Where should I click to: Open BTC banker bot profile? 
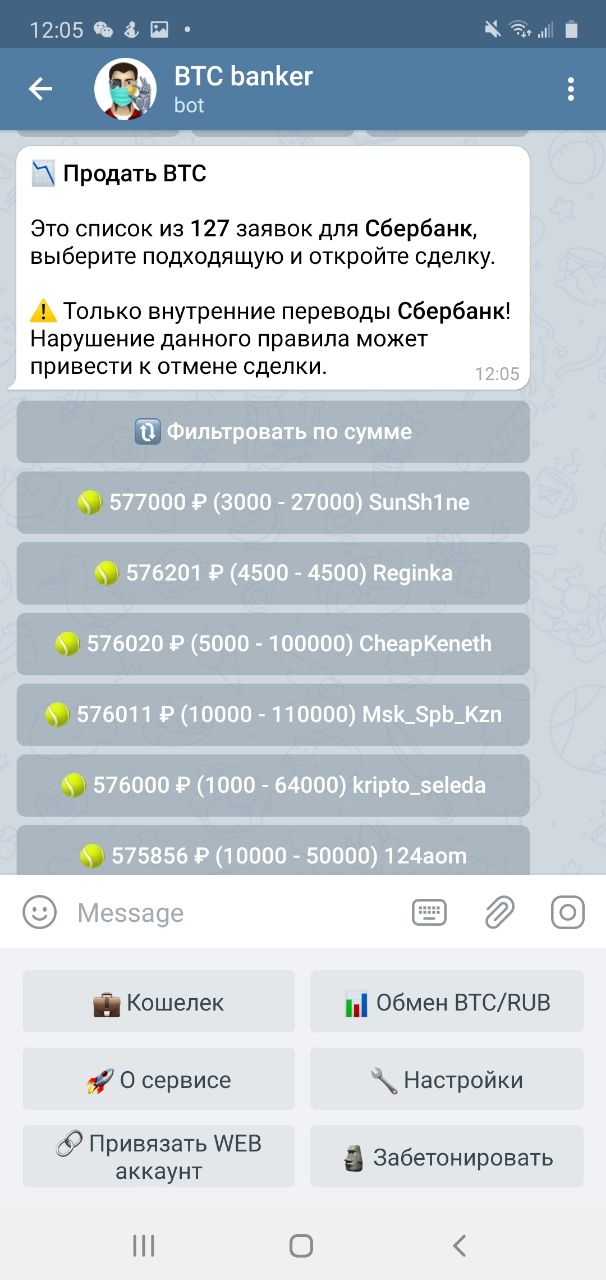coord(243,89)
